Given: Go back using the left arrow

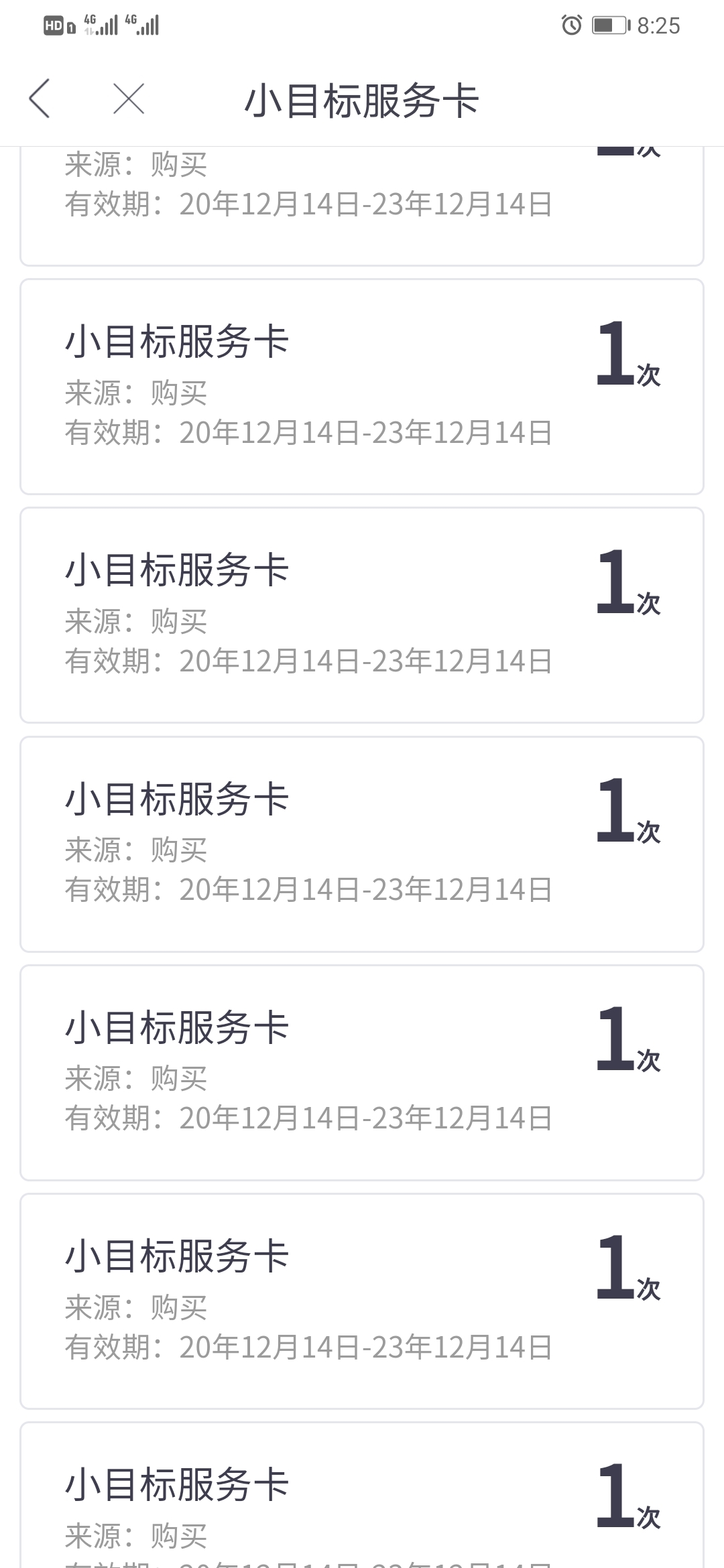Looking at the screenshot, I should point(40,99).
